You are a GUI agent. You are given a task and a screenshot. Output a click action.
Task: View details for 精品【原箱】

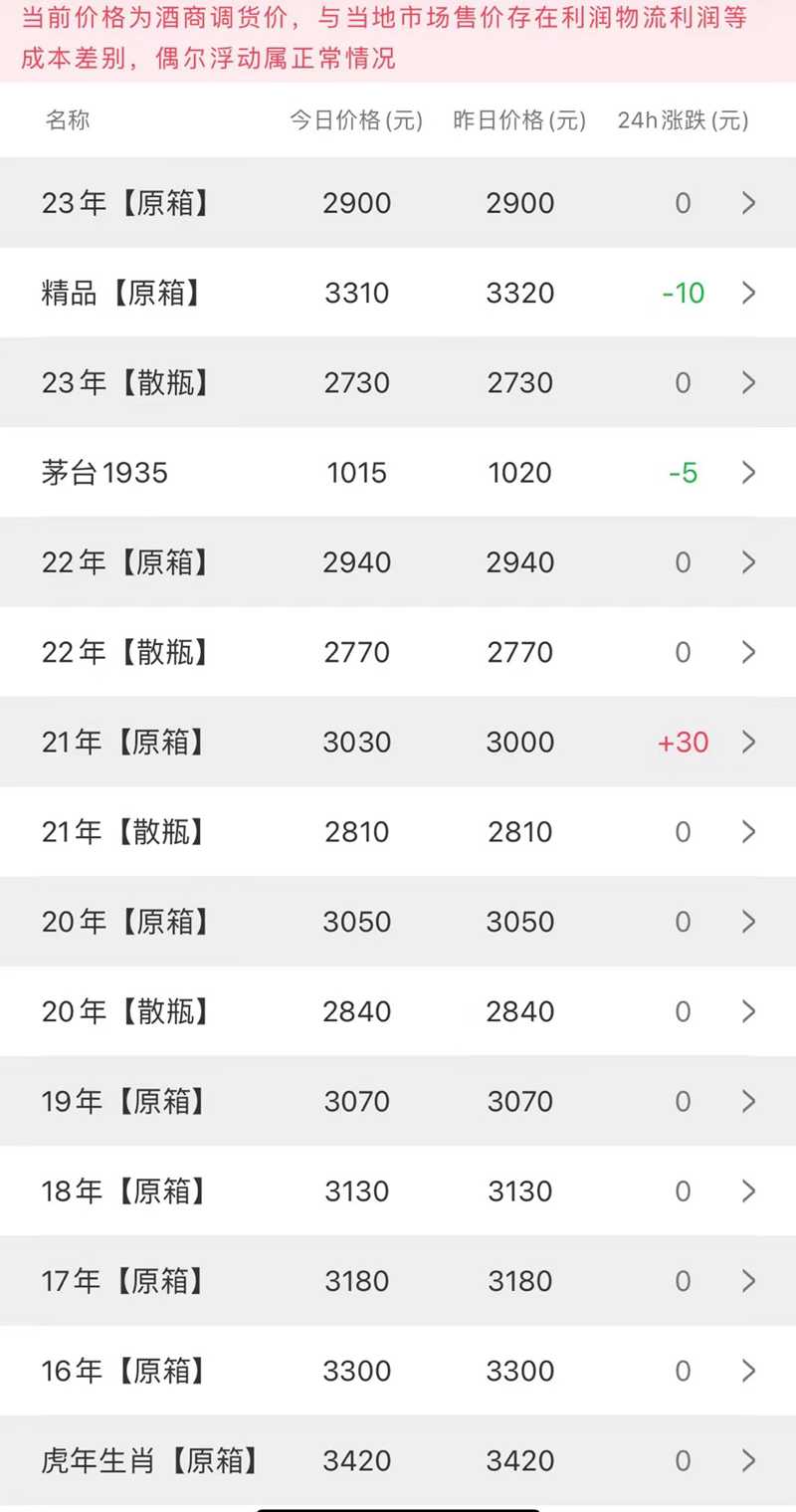398,293
